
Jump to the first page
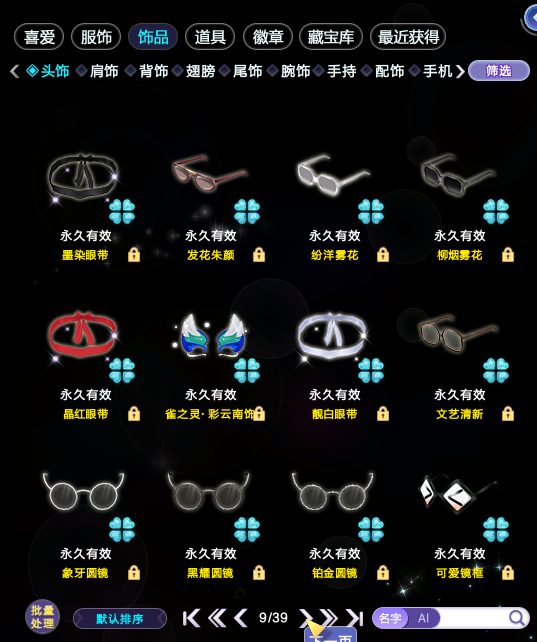[x=191, y=618]
